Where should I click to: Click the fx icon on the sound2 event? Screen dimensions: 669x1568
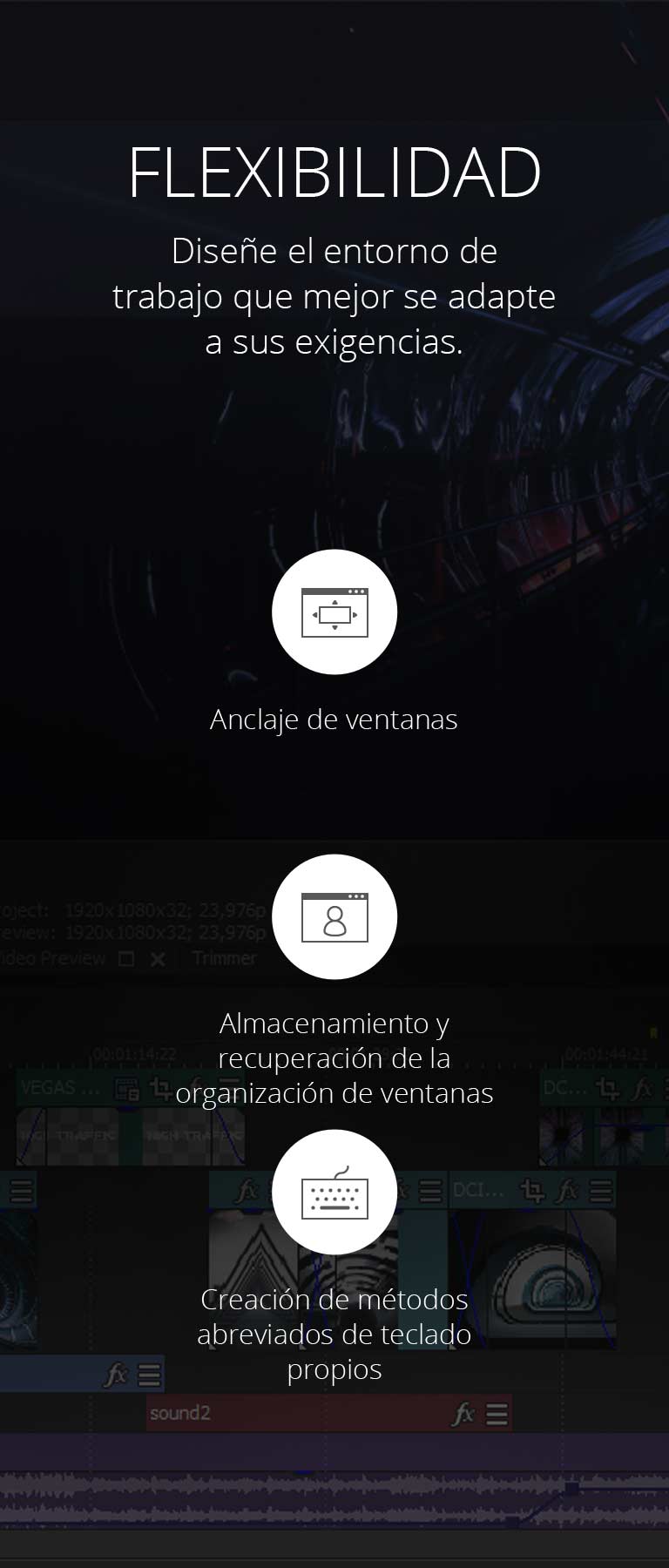click(463, 1413)
